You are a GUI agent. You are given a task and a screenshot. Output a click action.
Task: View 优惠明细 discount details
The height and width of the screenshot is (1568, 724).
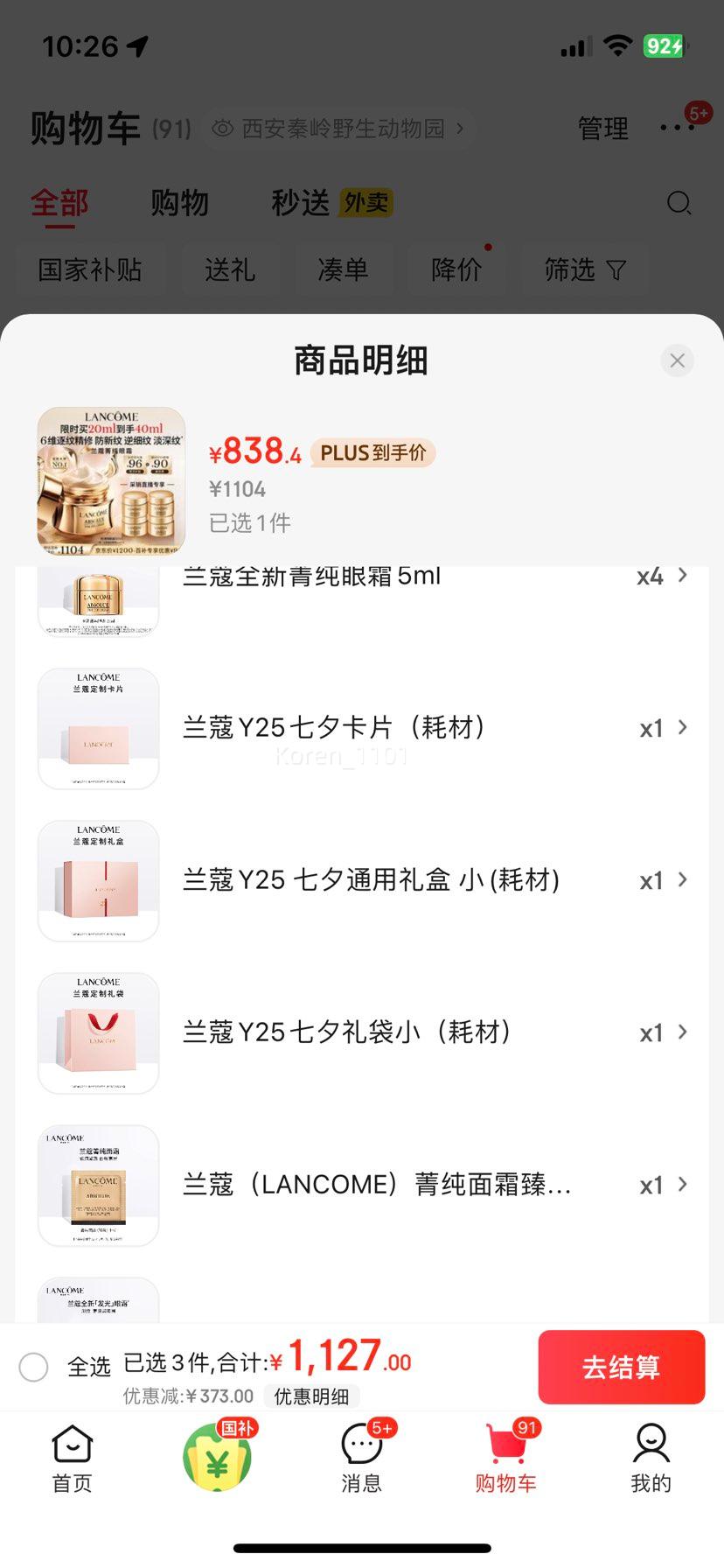coord(311,1396)
